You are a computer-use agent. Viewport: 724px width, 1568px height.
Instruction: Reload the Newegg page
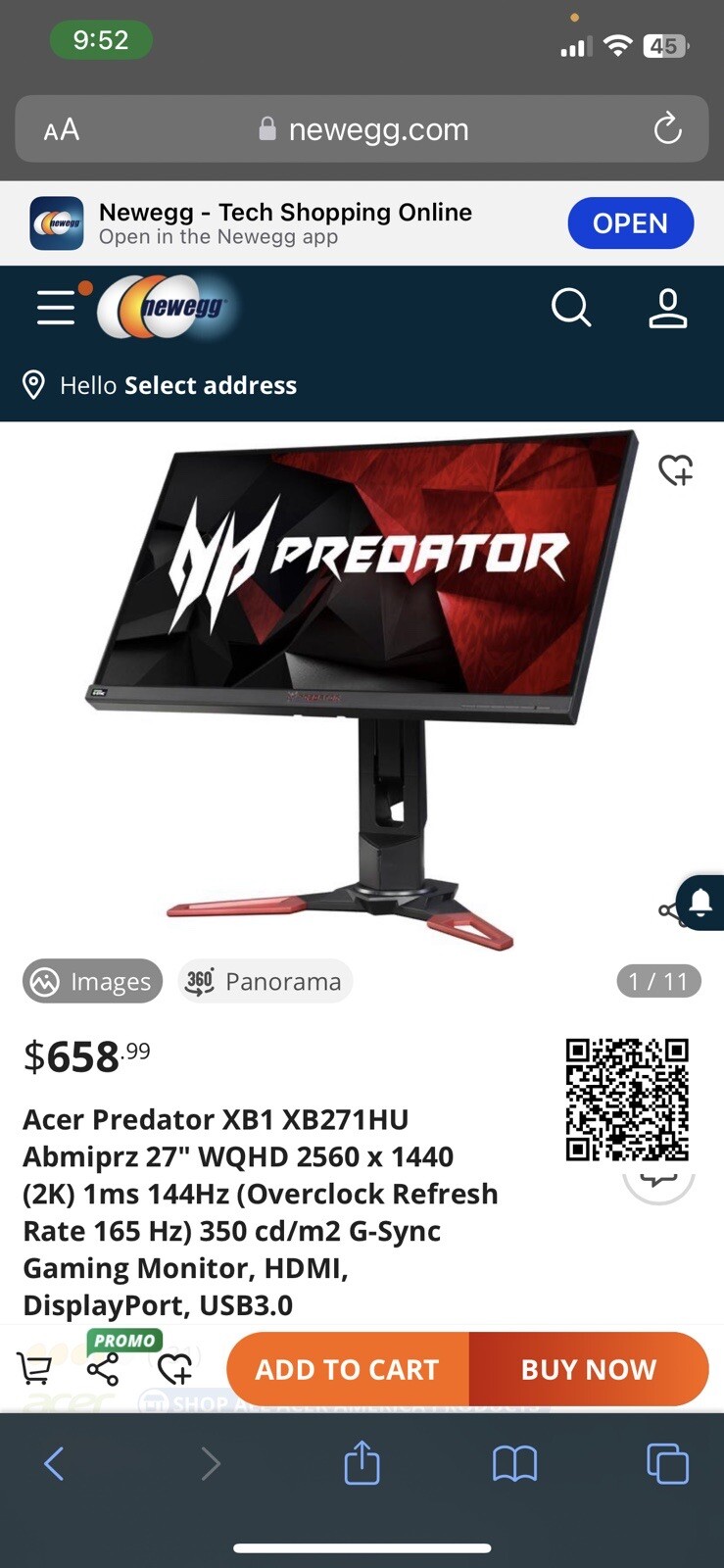[667, 128]
